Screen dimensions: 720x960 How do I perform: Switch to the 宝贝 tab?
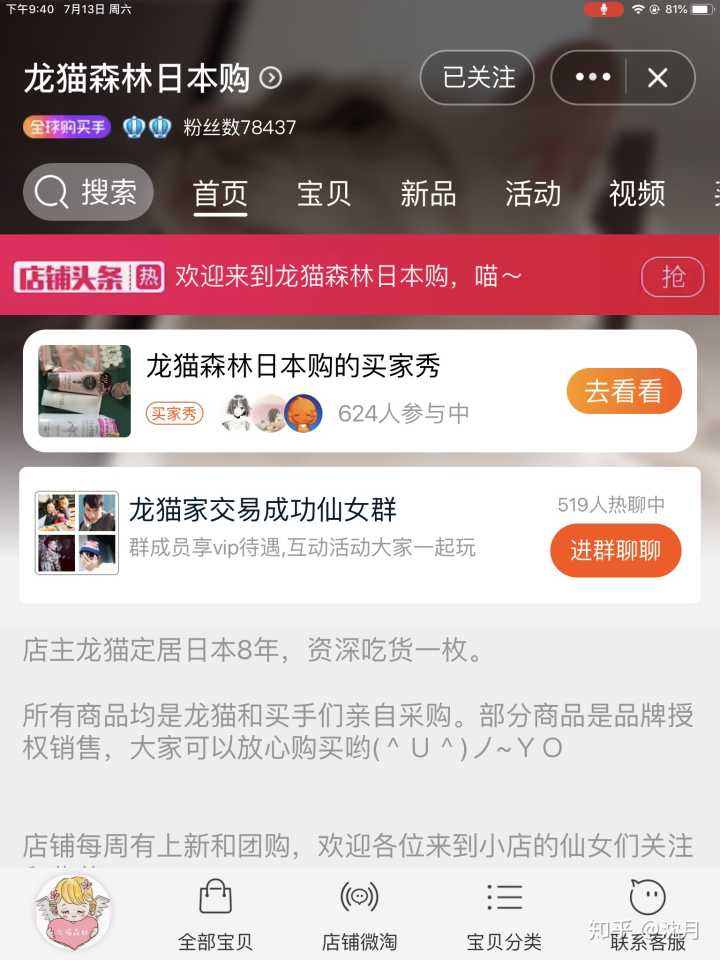[324, 193]
